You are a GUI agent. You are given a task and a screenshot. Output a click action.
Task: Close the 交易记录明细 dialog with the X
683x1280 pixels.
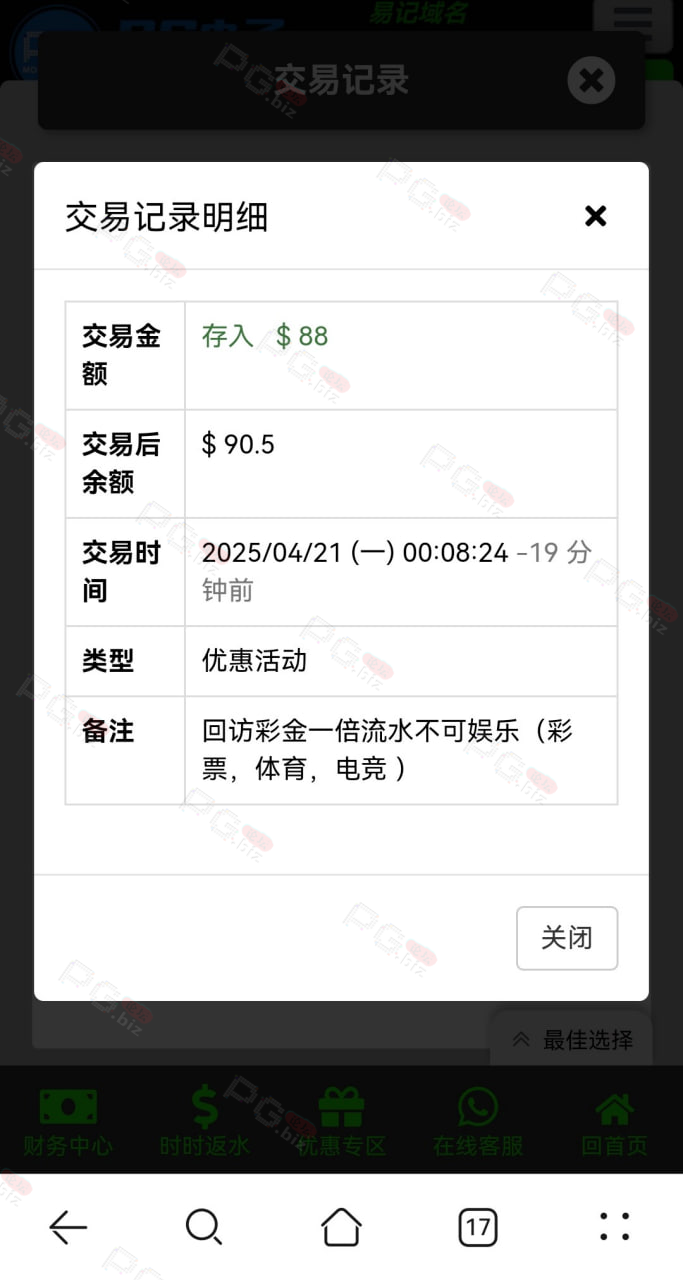click(595, 216)
